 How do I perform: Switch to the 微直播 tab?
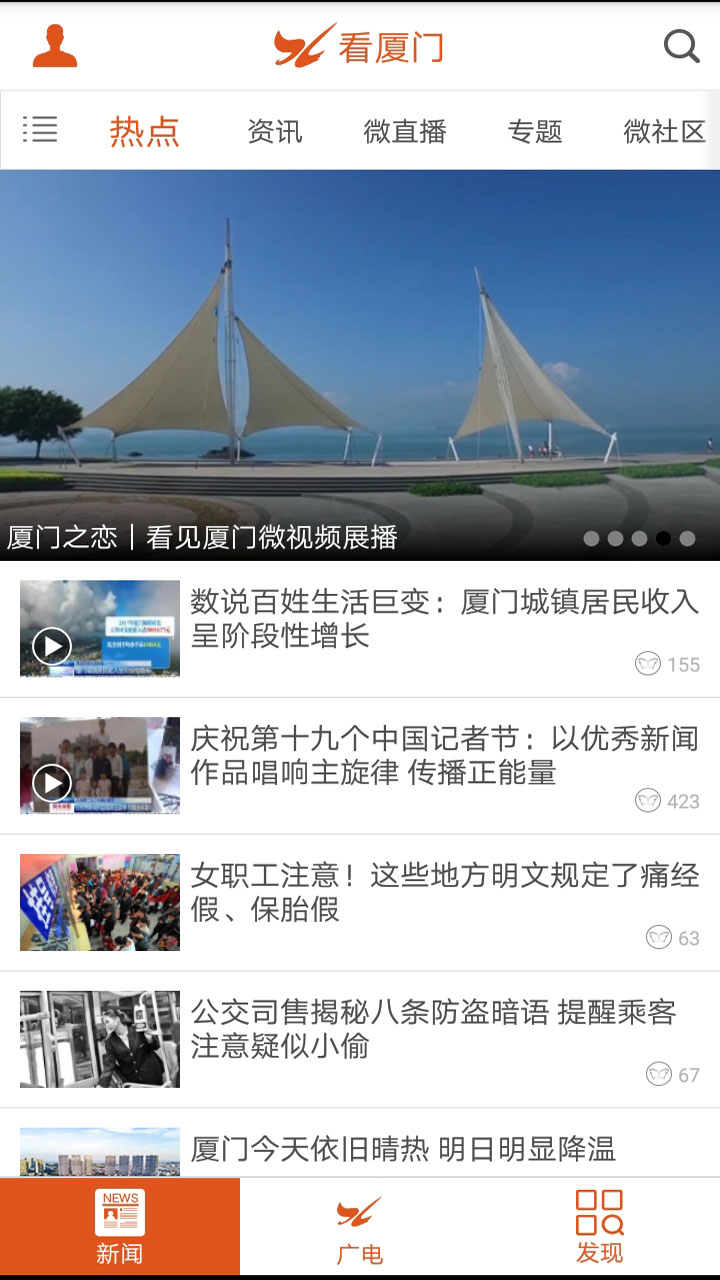[x=405, y=131]
